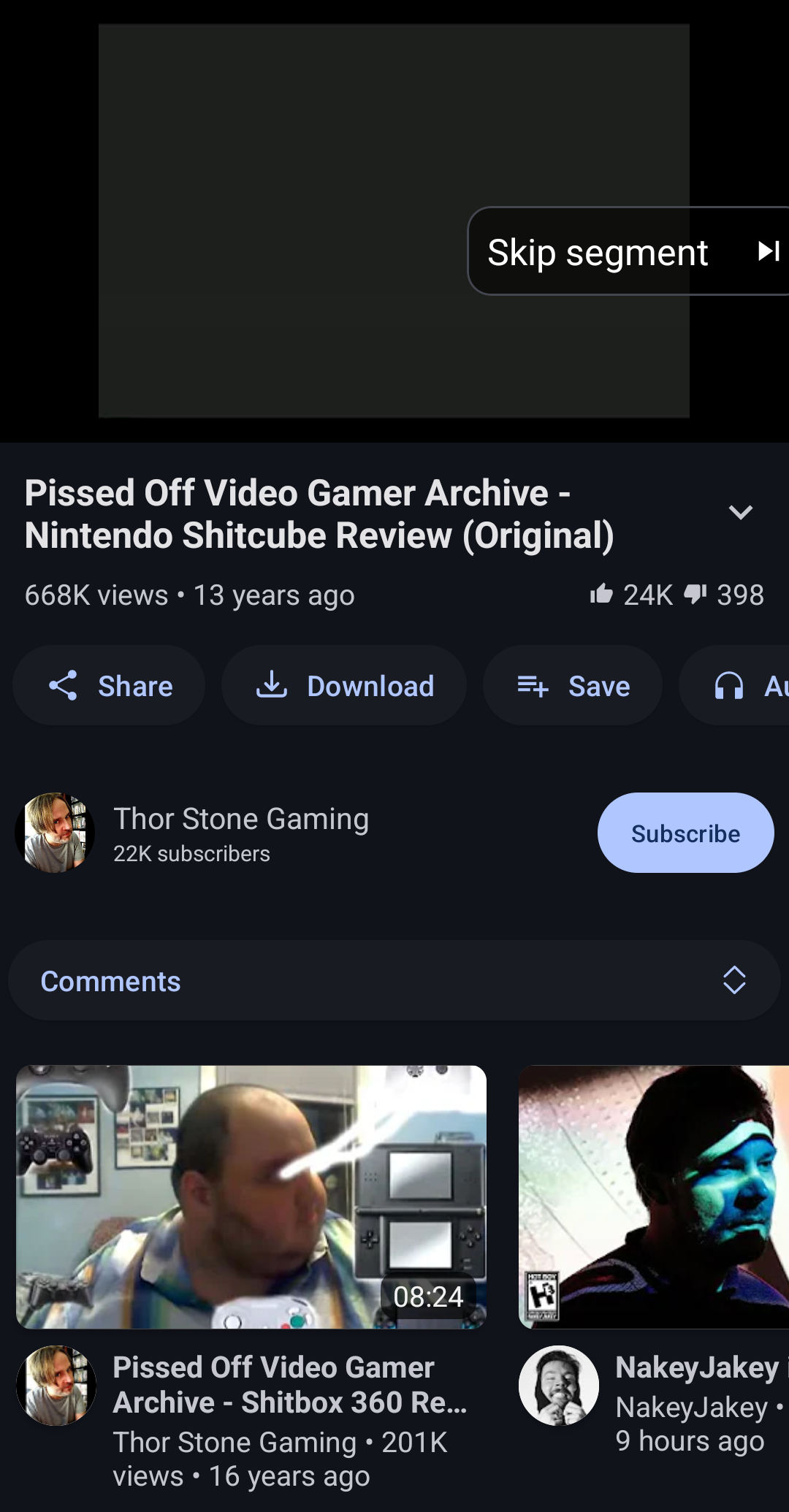The height and width of the screenshot is (1512, 789).
Task: Dislike this video with thumbs down
Action: [695, 595]
